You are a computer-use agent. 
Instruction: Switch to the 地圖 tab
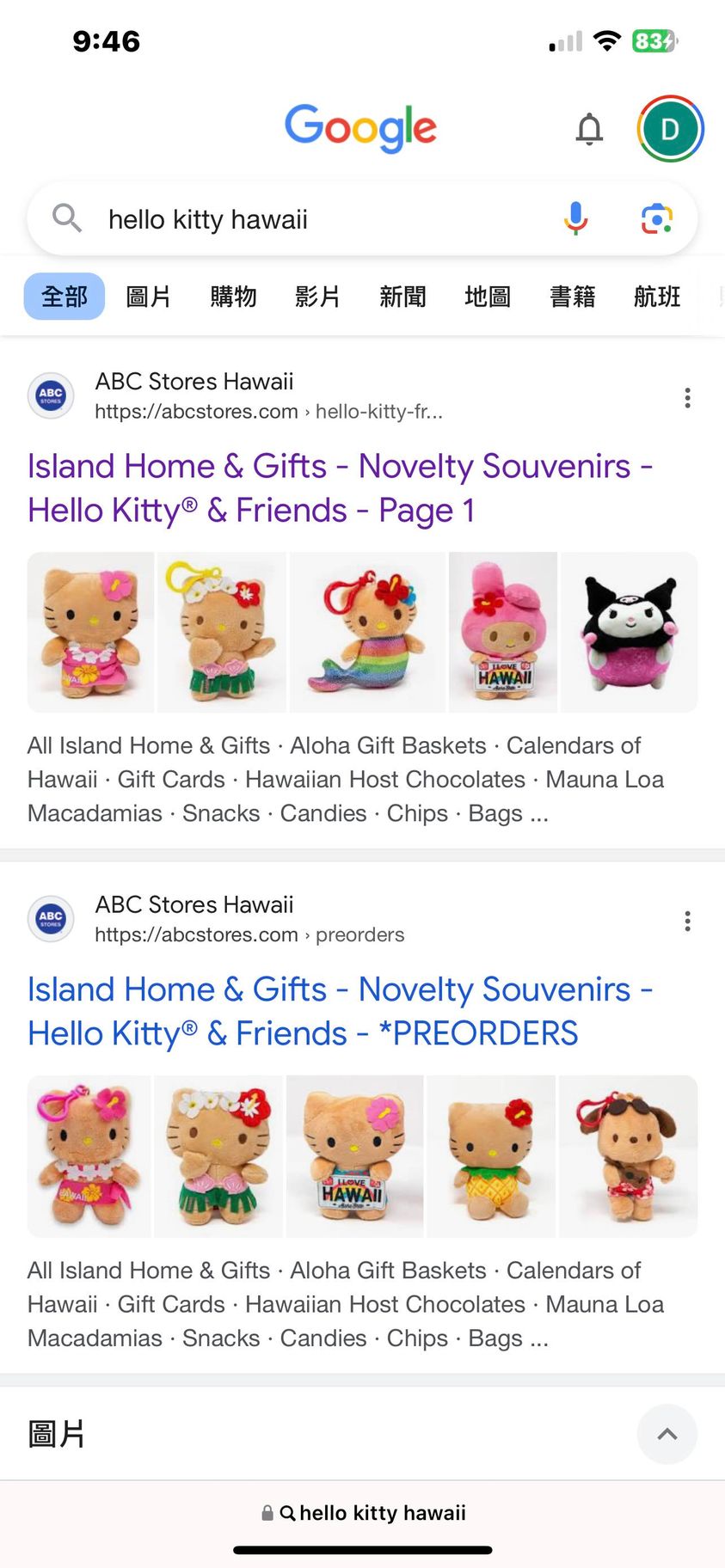click(488, 297)
